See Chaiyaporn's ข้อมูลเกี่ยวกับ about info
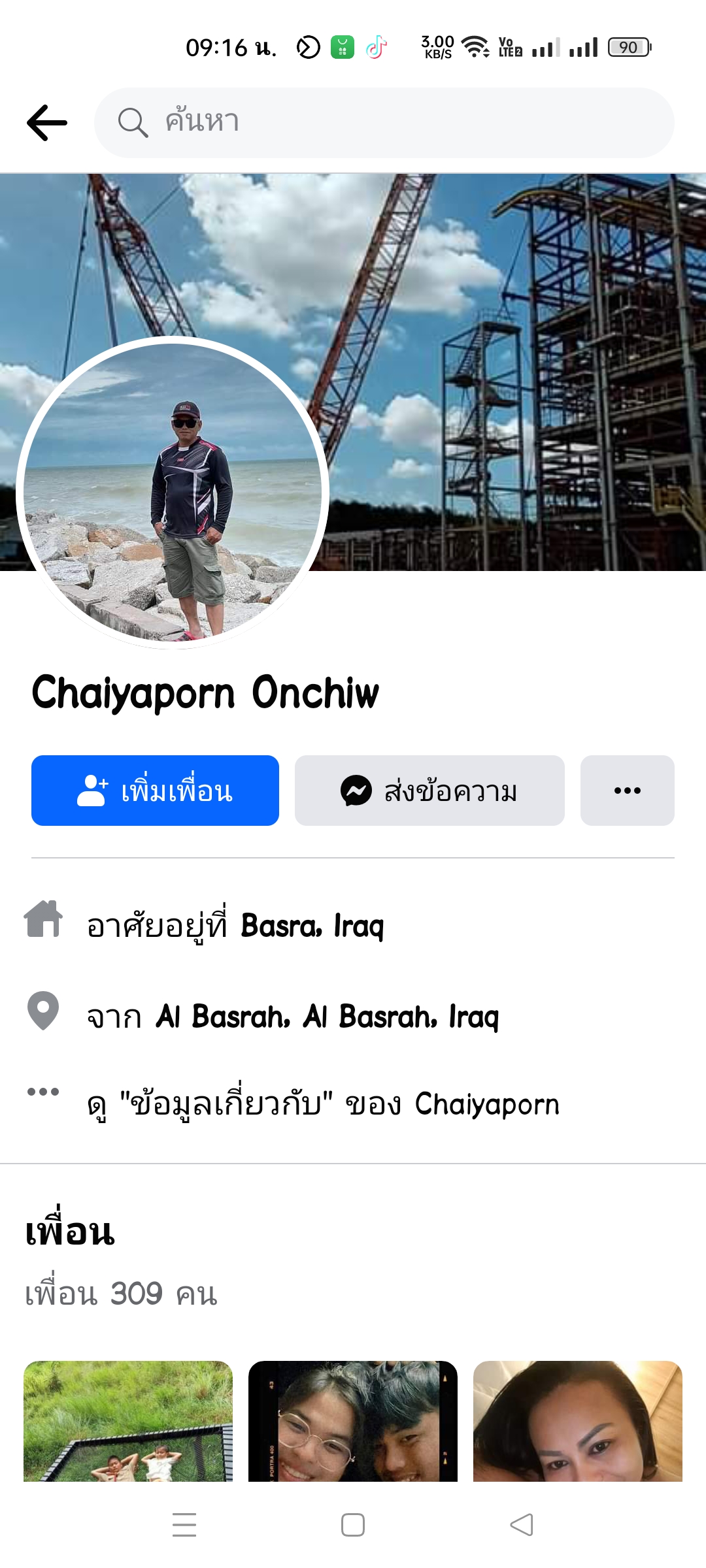Viewport: 706px width, 1568px height. pyautogui.click(x=324, y=1105)
